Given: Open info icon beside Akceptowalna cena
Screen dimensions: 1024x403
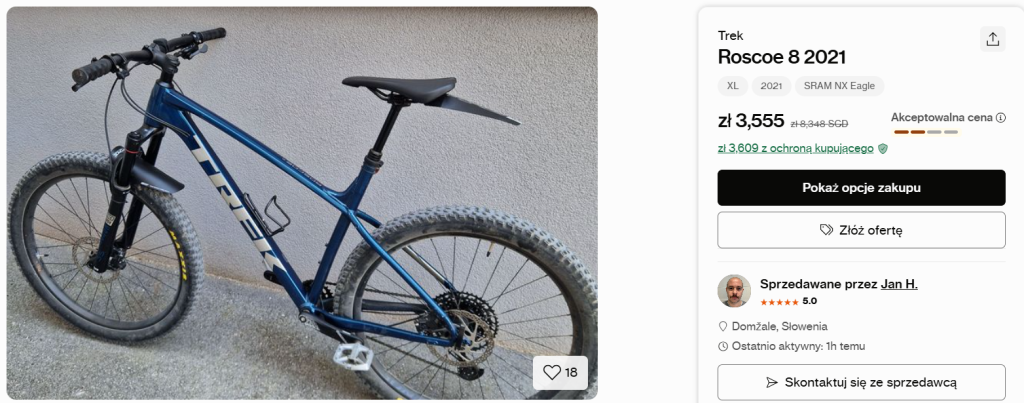Looking at the screenshot, I should [1001, 118].
